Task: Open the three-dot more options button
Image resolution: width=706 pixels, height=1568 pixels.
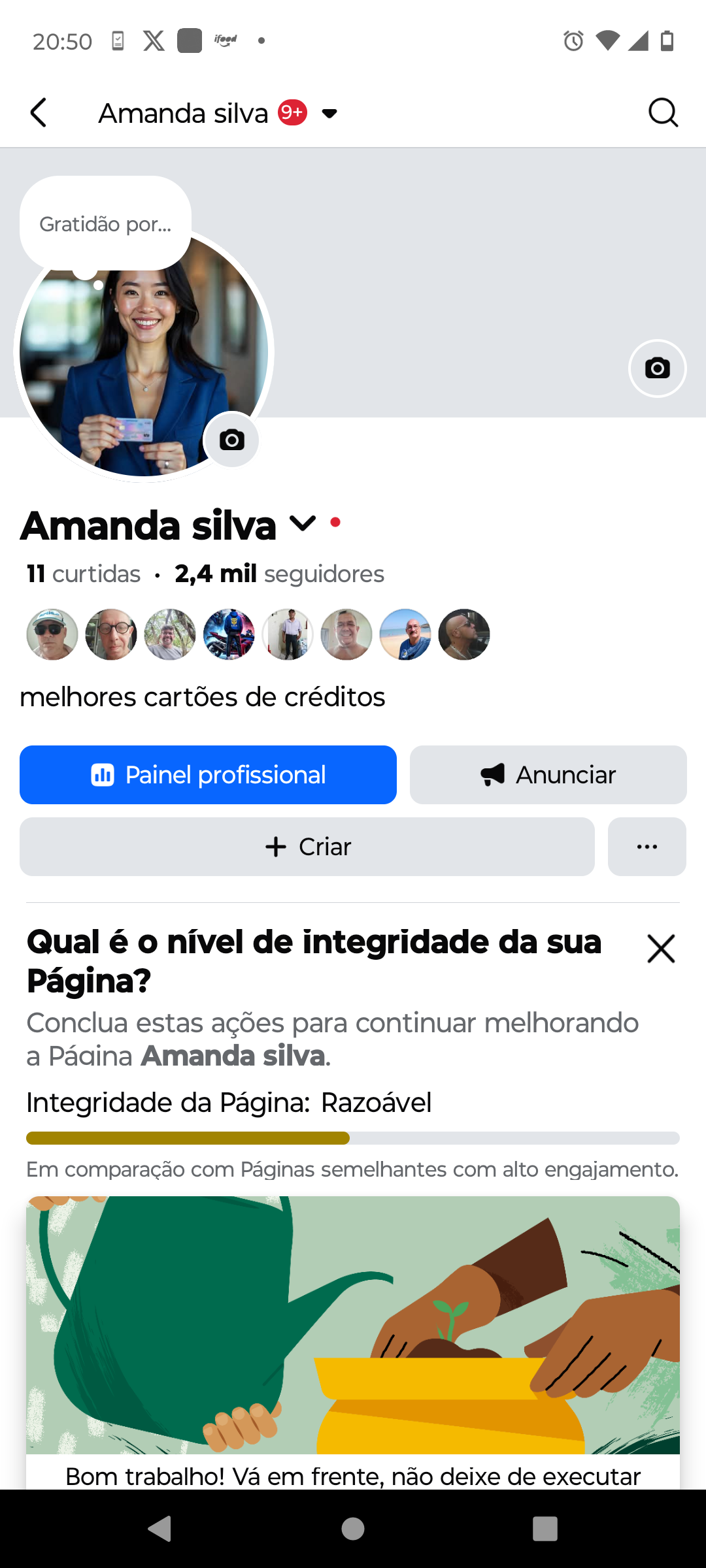Action: [647, 847]
